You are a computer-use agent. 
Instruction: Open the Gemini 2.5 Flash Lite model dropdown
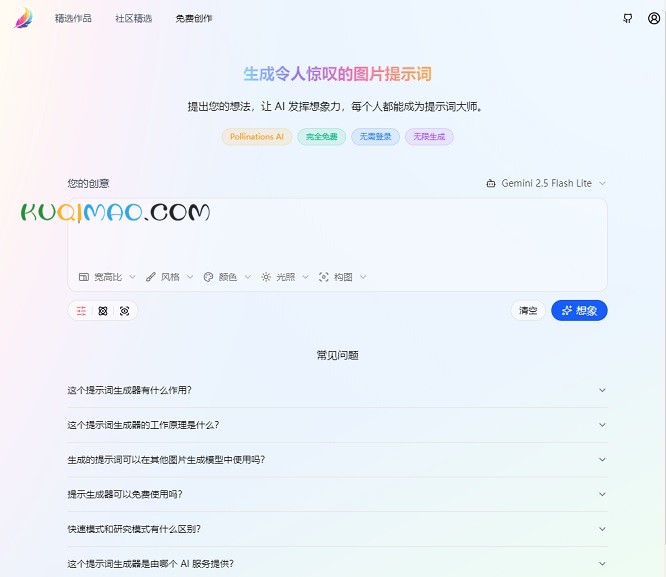(546, 183)
